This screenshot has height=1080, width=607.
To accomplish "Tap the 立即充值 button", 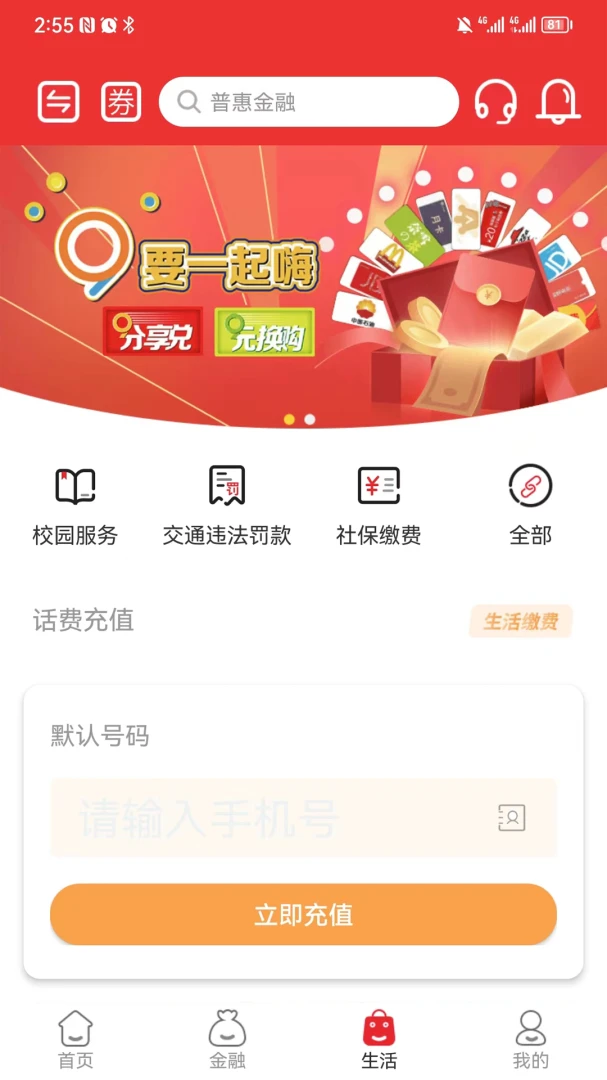I will pos(303,914).
